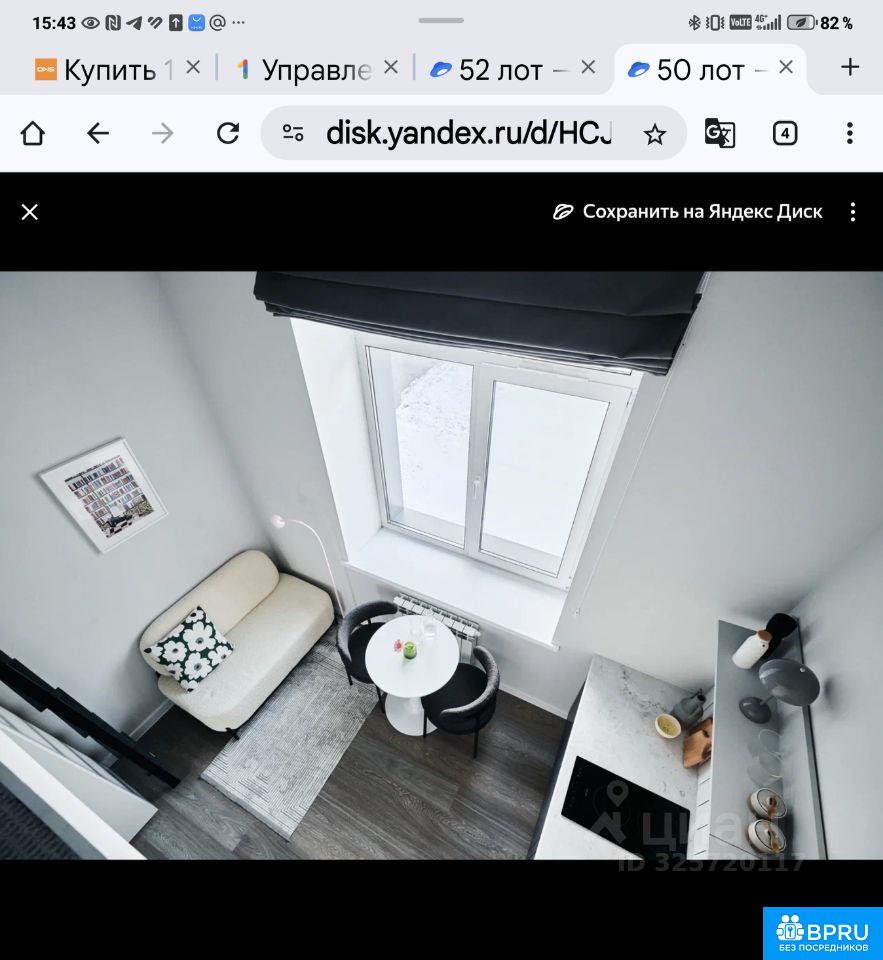Image resolution: width=883 pixels, height=960 pixels.
Task: Bookmark this page with the star
Action: (655, 134)
